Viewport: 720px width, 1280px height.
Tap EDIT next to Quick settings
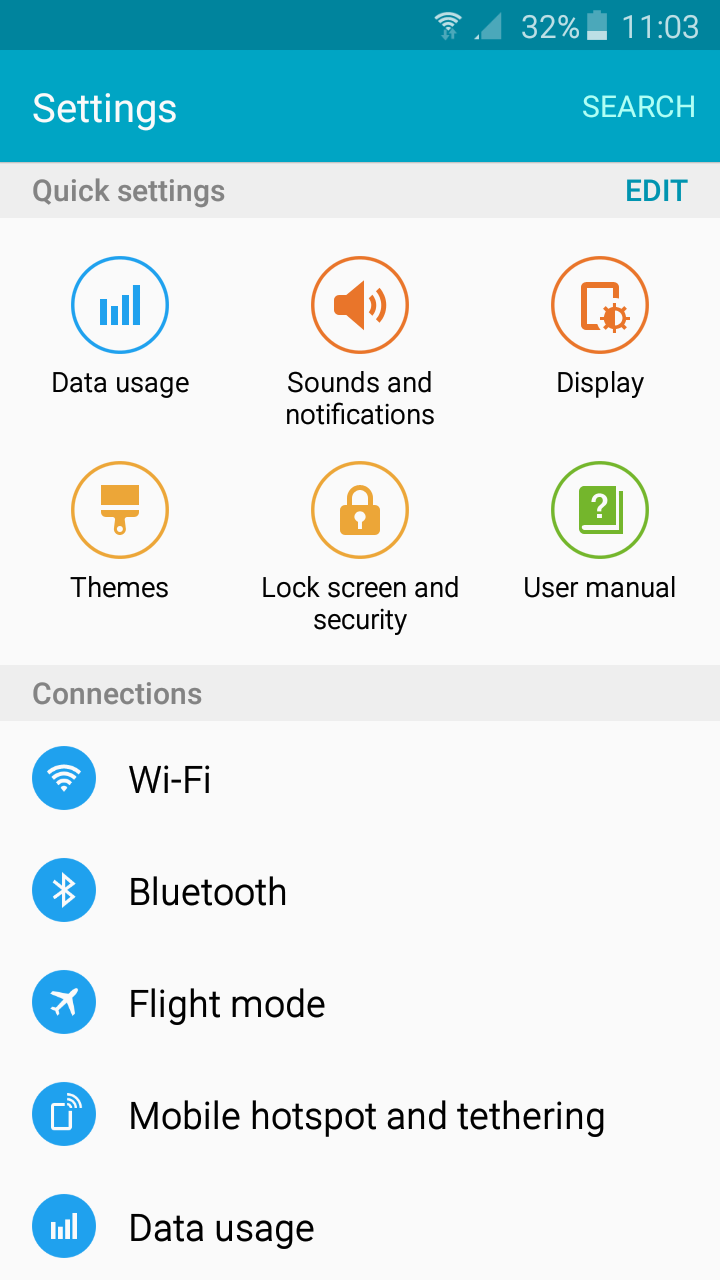pyautogui.click(x=656, y=191)
